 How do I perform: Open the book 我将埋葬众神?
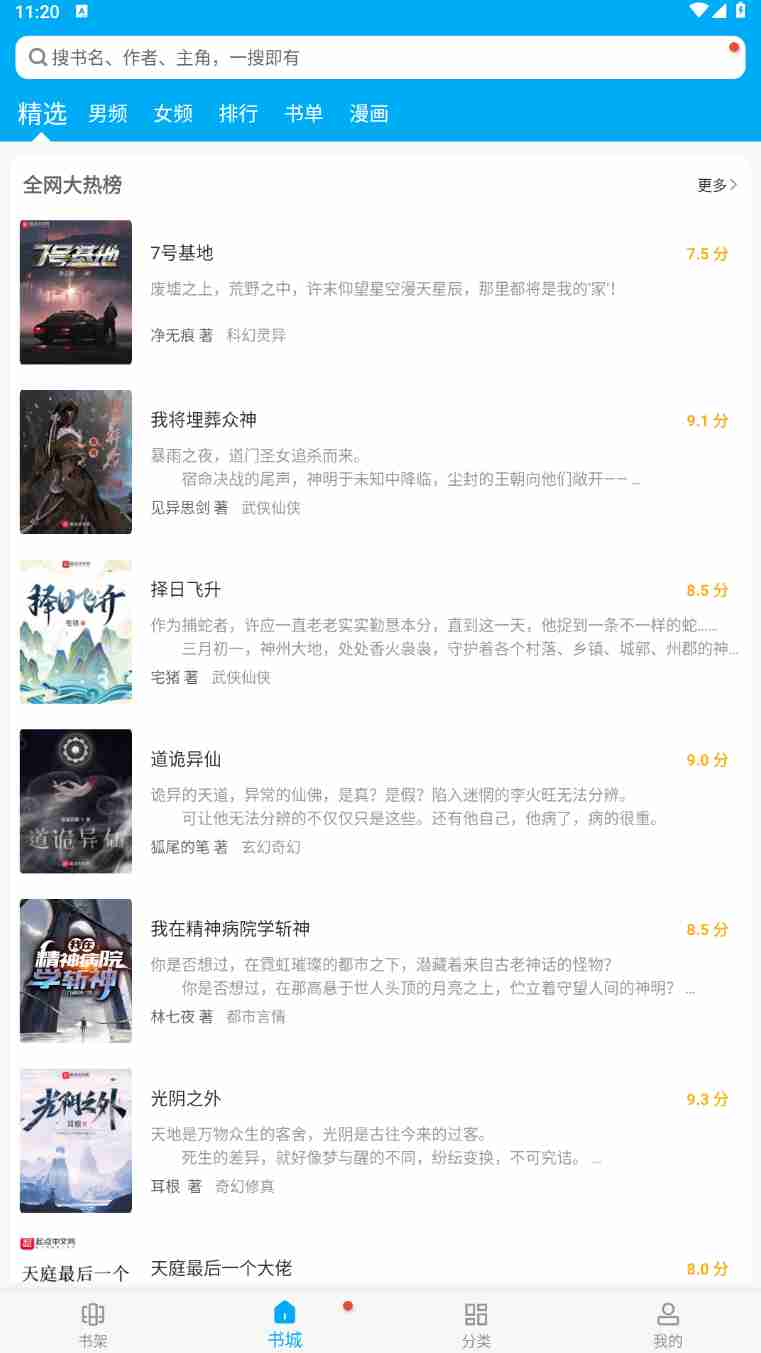tap(203, 420)
